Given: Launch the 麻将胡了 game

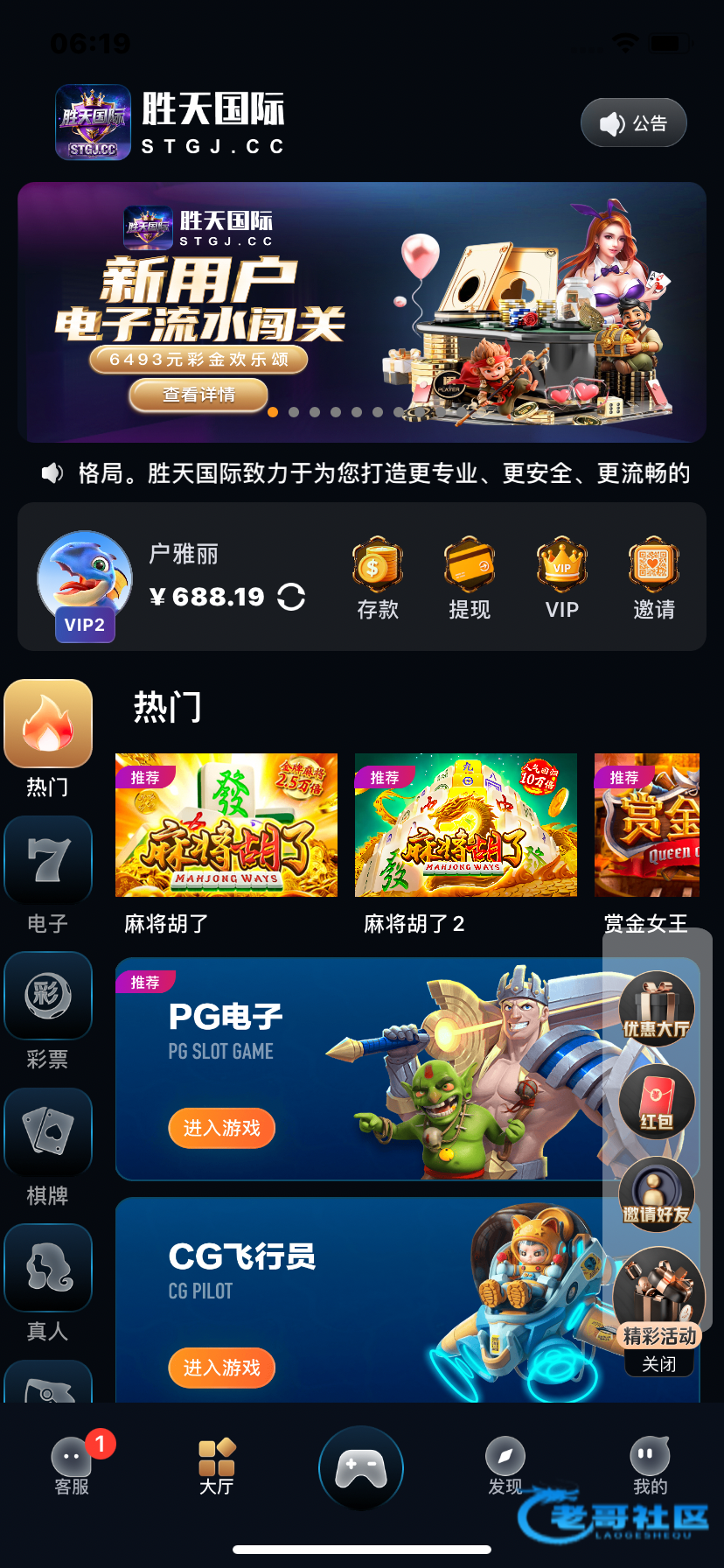Looking at the screenshot, I should point(226,825).
